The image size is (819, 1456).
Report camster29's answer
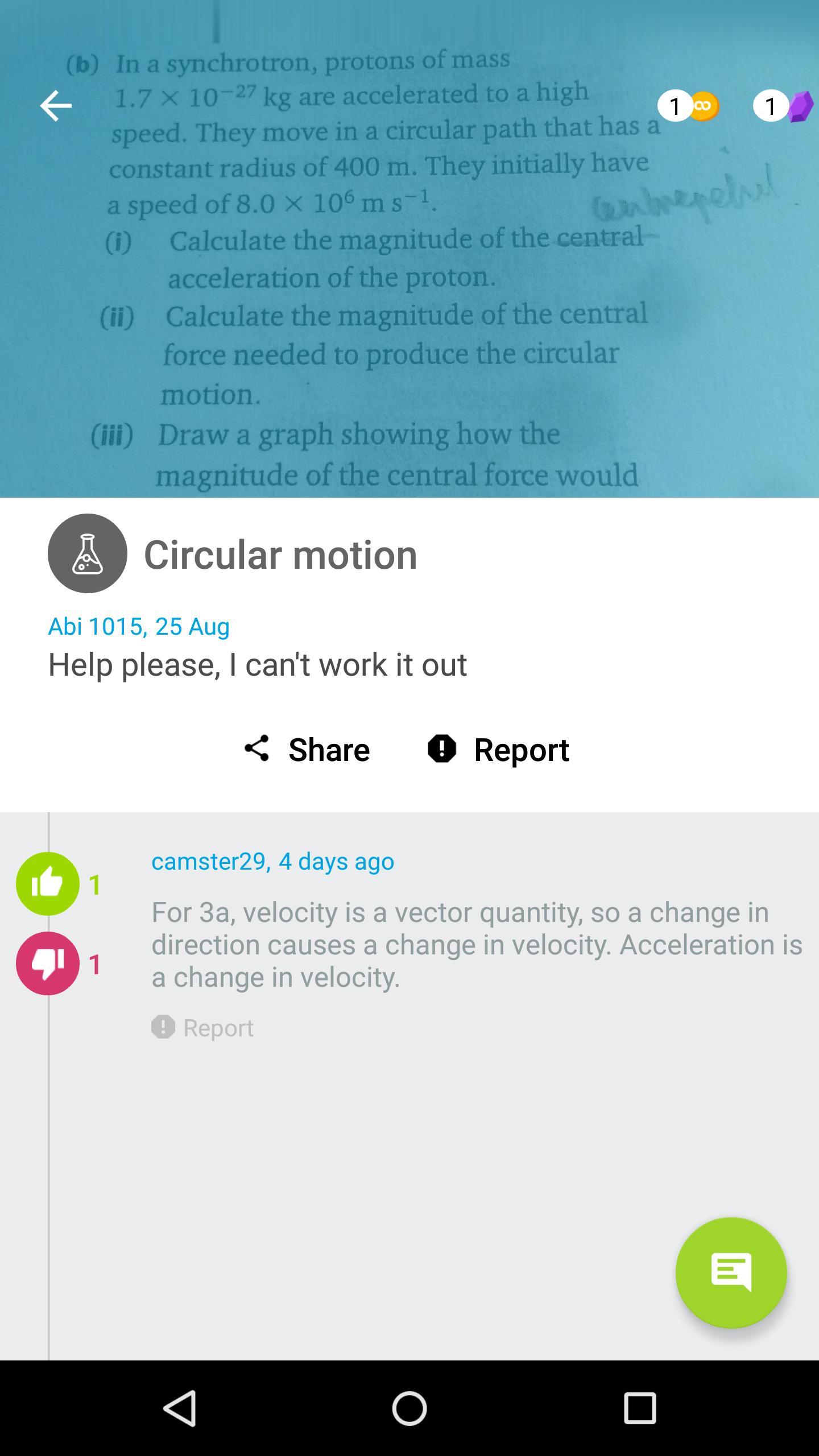click(202, 1028)
